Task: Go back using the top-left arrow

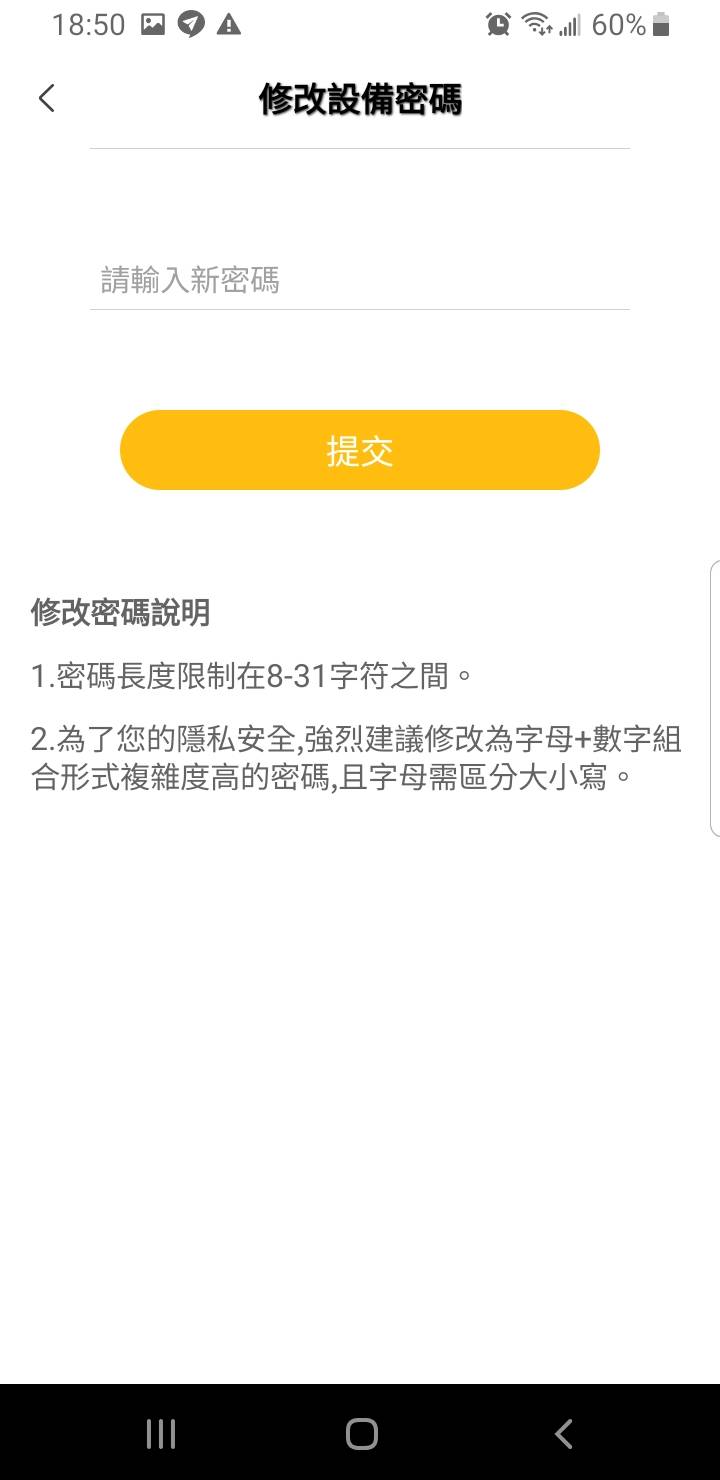Action: (46, 98)
